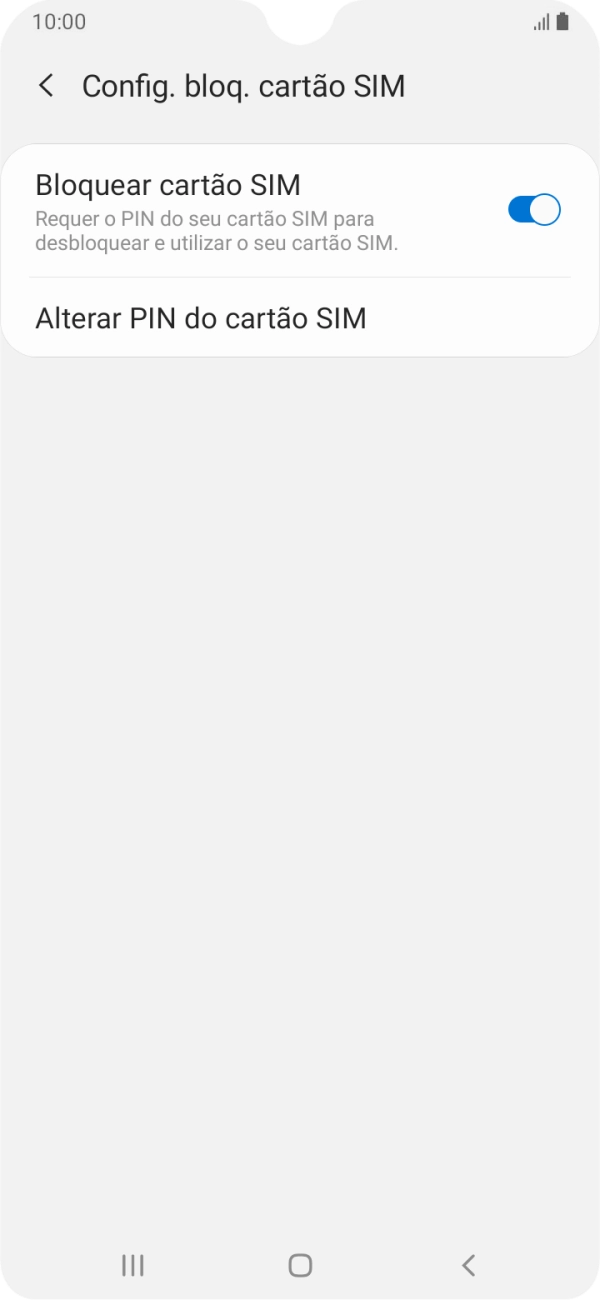The image size is (600, 1300).
Task: Go to home screen via navigation bar
Action: click(x=300, y=1265)
